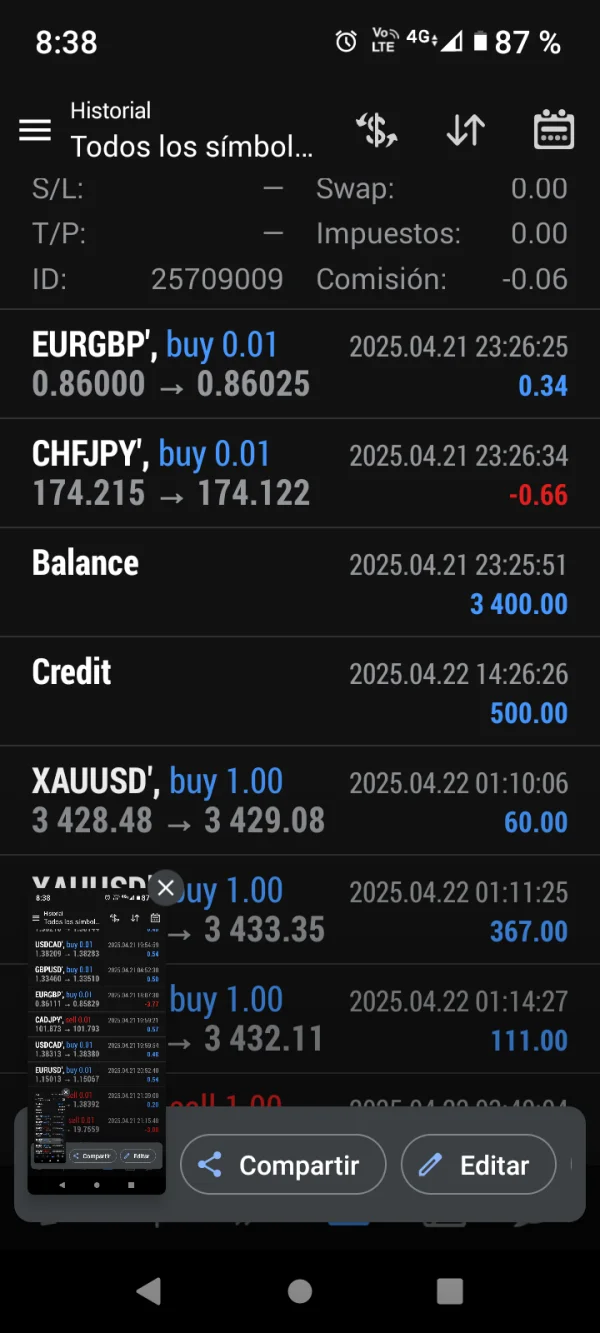
Task: Open the Balance 3 400.00 entry
Action: [x=300, y=582]
